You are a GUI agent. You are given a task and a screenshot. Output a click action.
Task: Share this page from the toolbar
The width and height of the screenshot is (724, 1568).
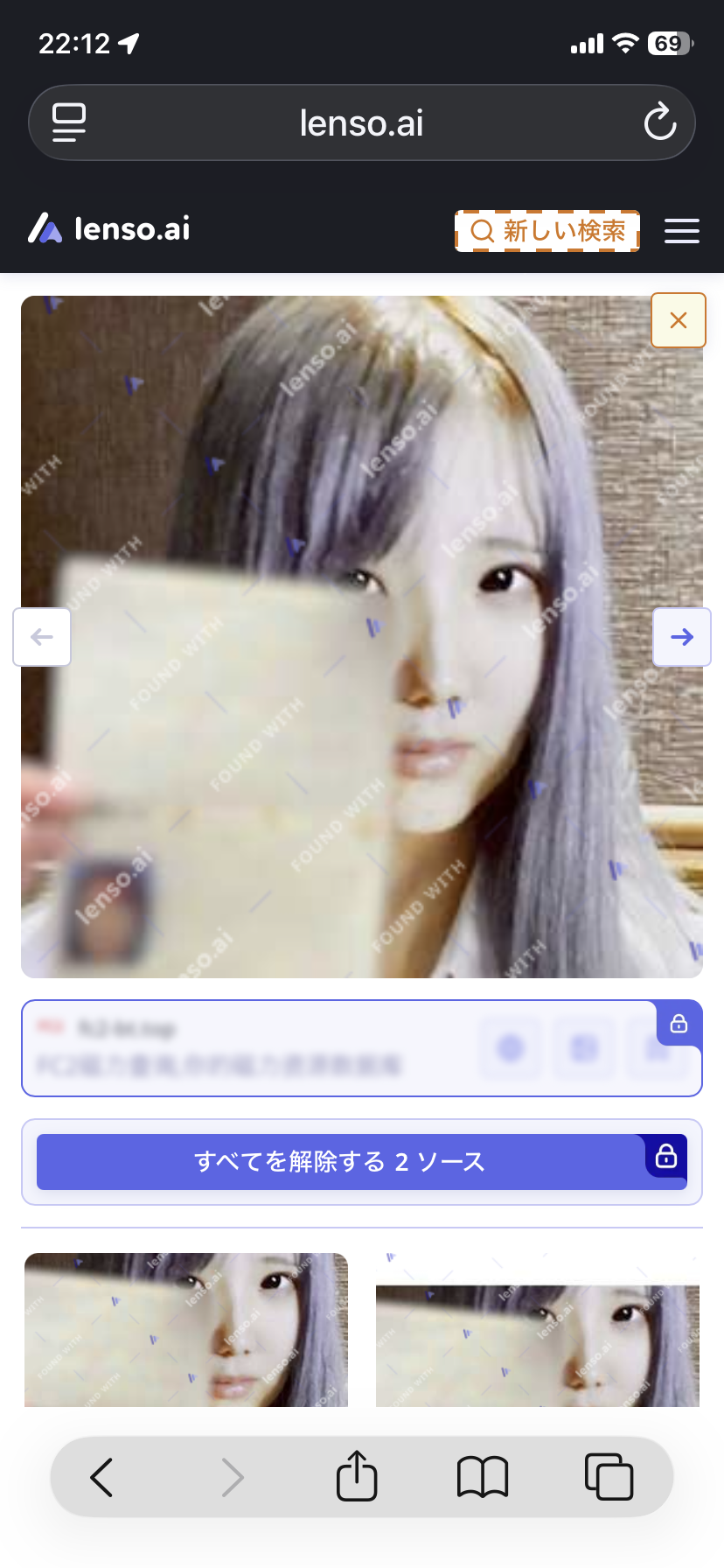click(x=357, y=1476)
